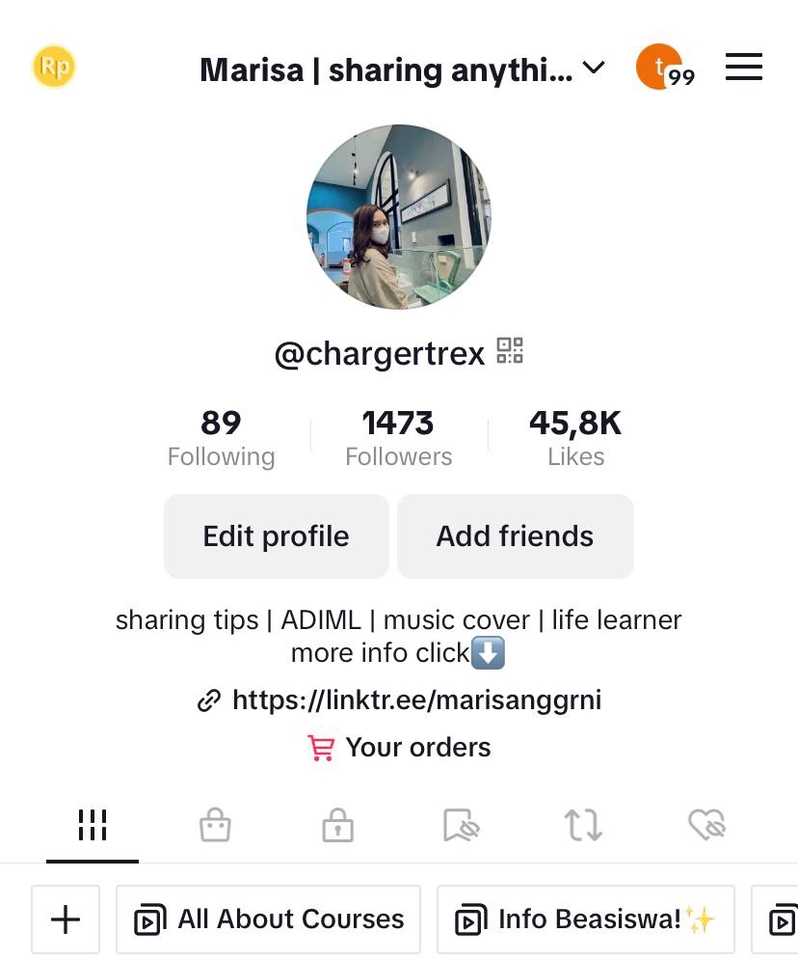View the Followers count
The height and width of the screenshot is (960, 798).
tap(398, 435)
